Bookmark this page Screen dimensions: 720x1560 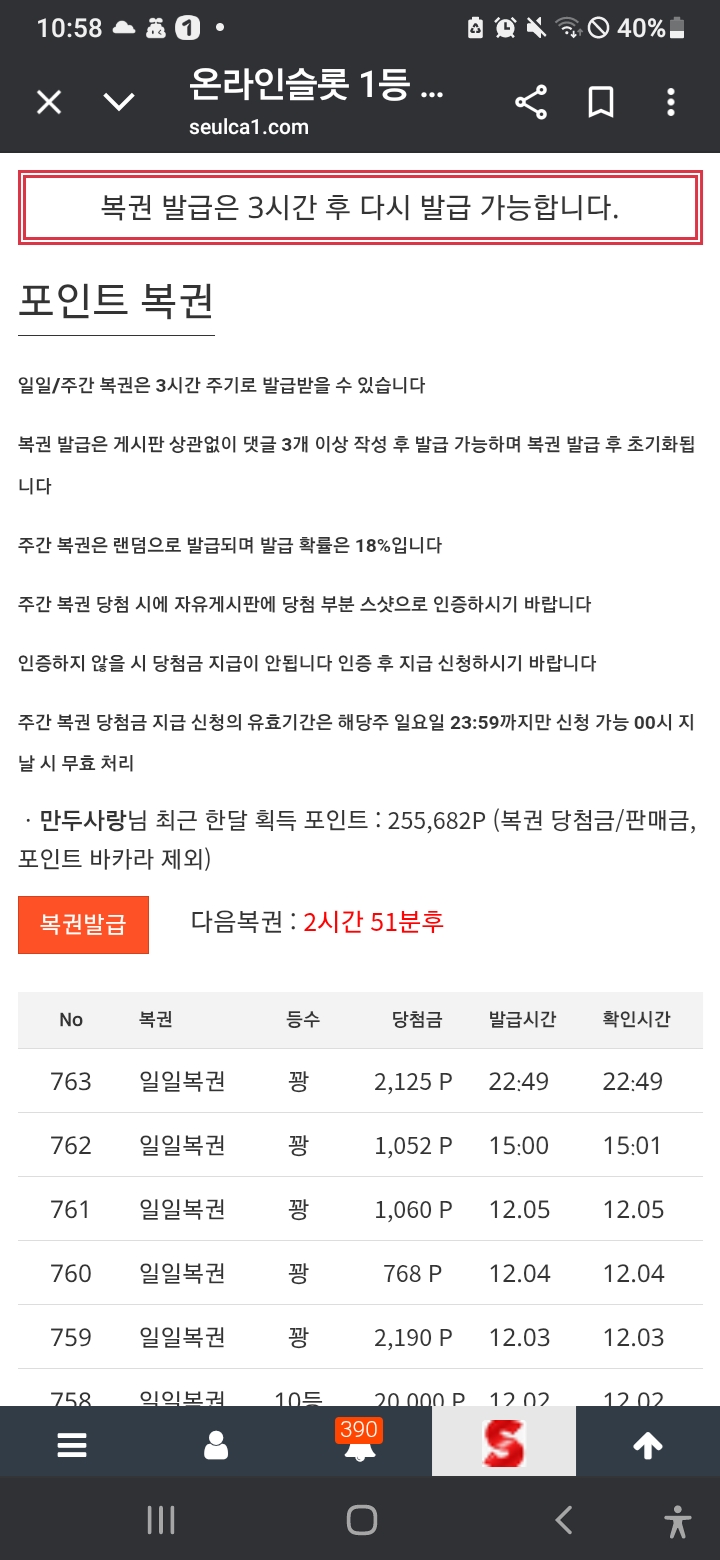point(600,102)
